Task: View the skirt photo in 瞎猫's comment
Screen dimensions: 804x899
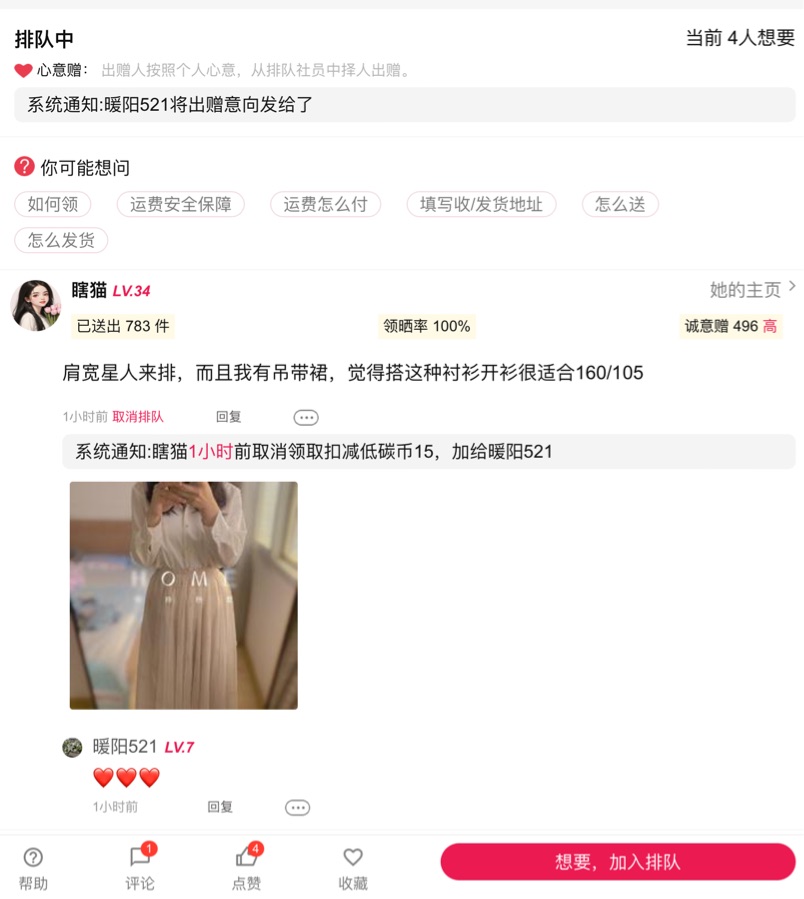Action: pos(184,596)
